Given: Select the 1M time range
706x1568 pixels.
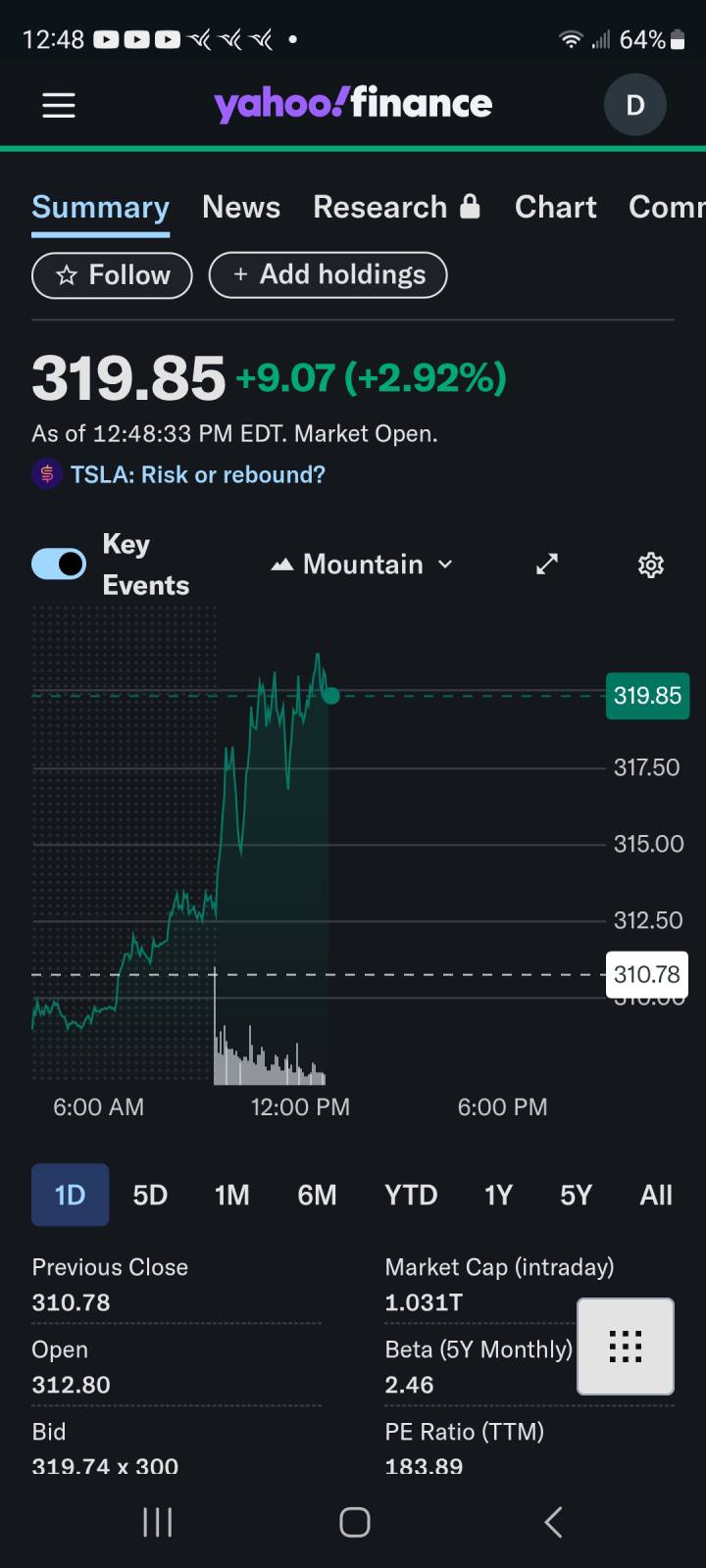Looking at the screenshot, I should tap(232, 1195).
